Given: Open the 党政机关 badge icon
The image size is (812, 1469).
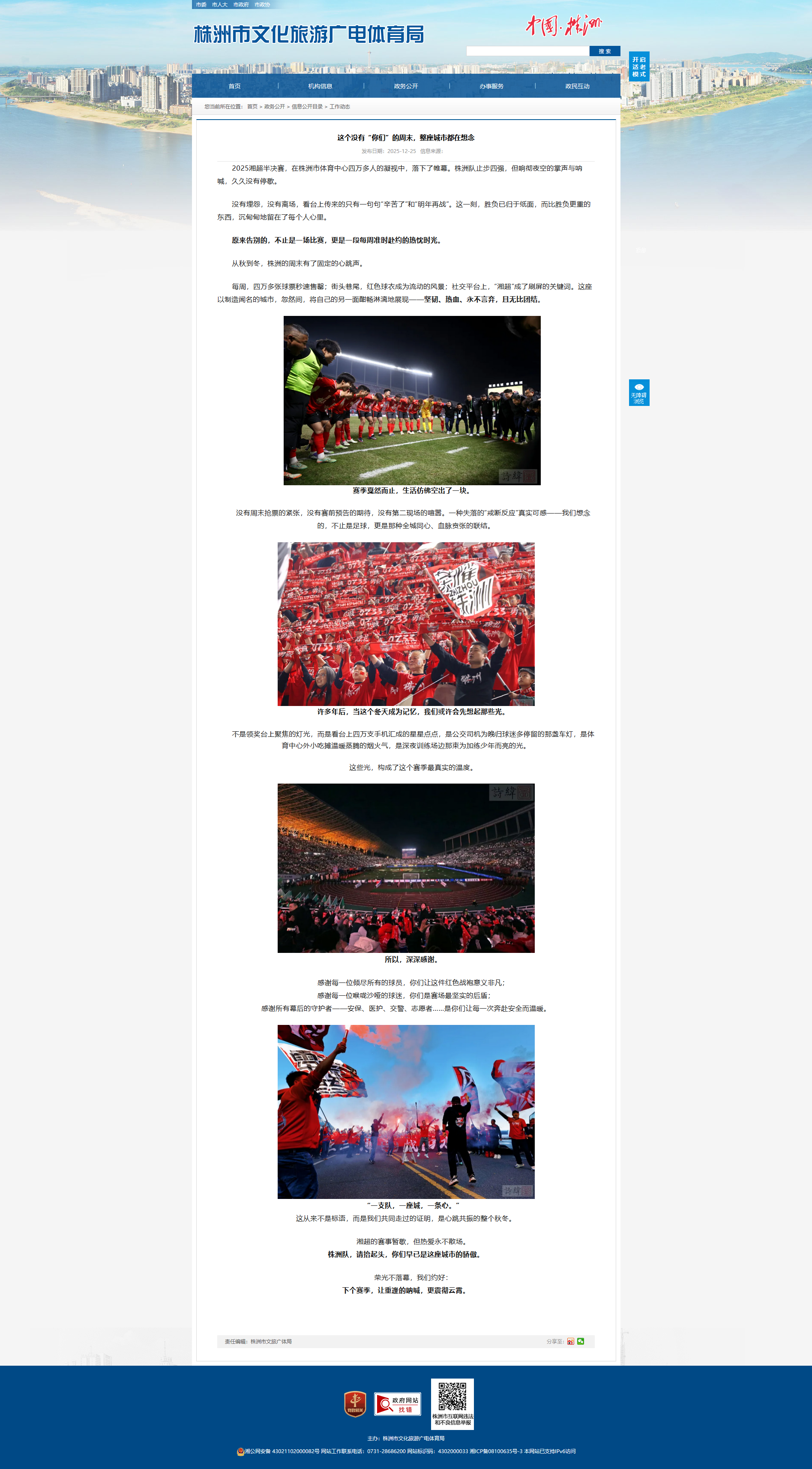Looking at the screenshot, I should pyautogui.click(x=355, y=1404).
